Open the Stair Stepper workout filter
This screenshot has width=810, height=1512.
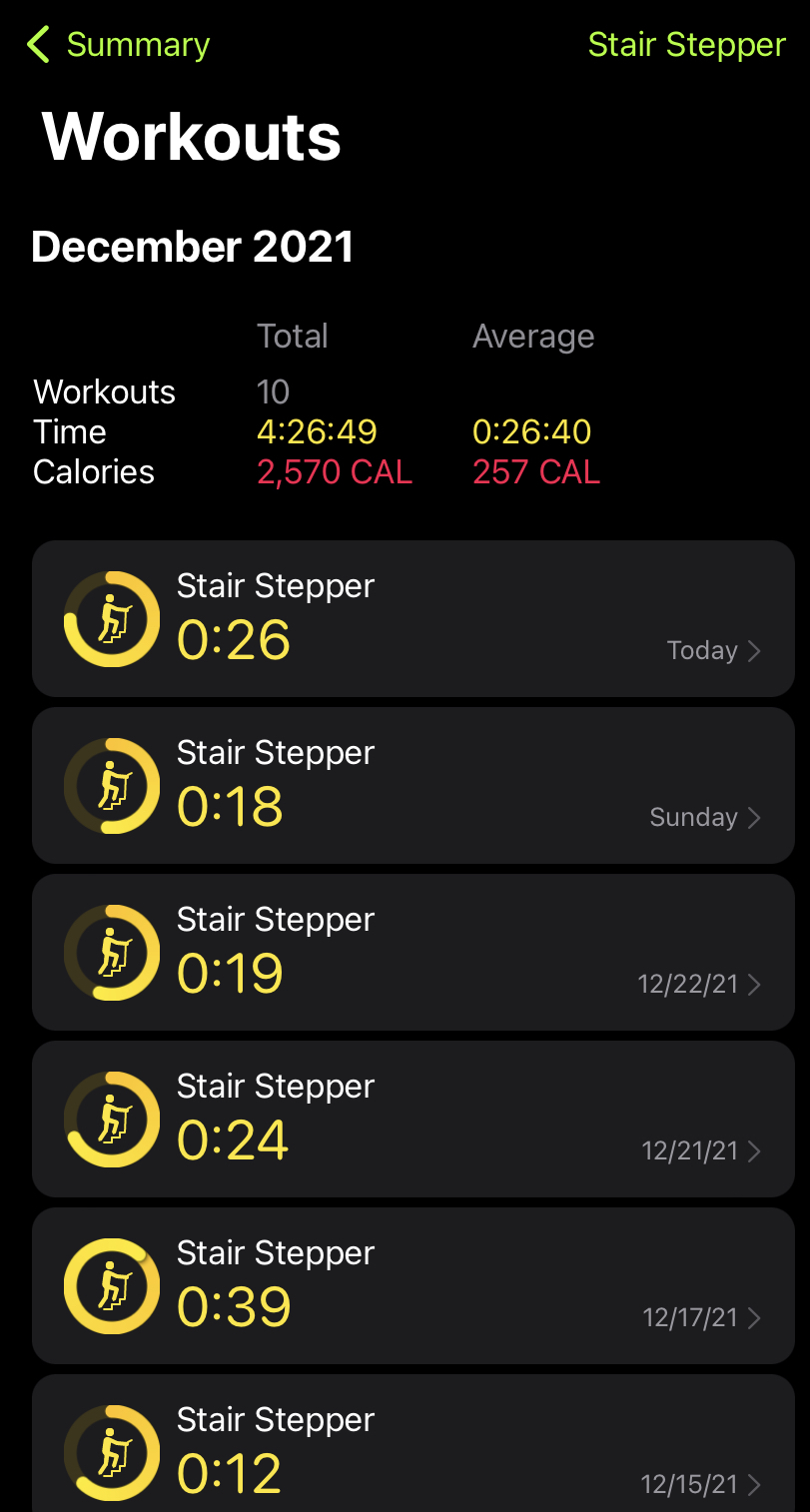(x=686, y=45)
